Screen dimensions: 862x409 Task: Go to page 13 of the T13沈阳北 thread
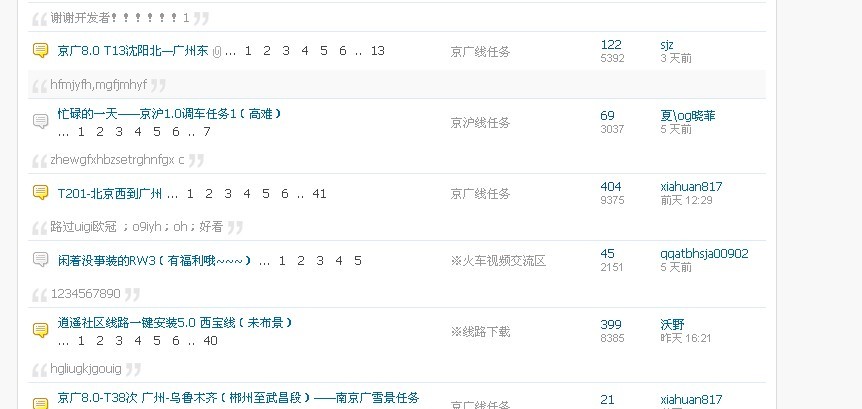click(377, 51)
